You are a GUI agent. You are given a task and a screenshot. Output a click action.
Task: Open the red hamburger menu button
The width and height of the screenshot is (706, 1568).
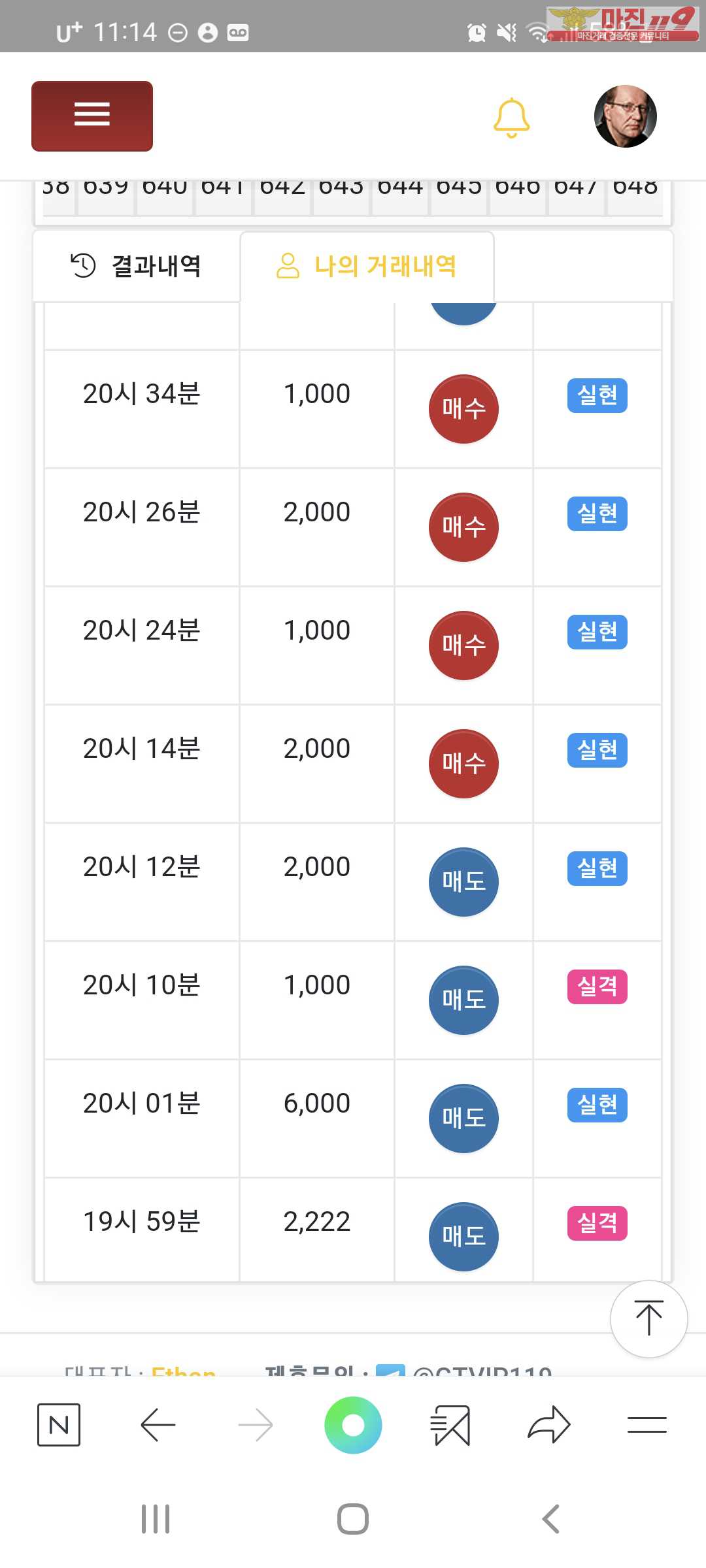click(x=92, y=116)
